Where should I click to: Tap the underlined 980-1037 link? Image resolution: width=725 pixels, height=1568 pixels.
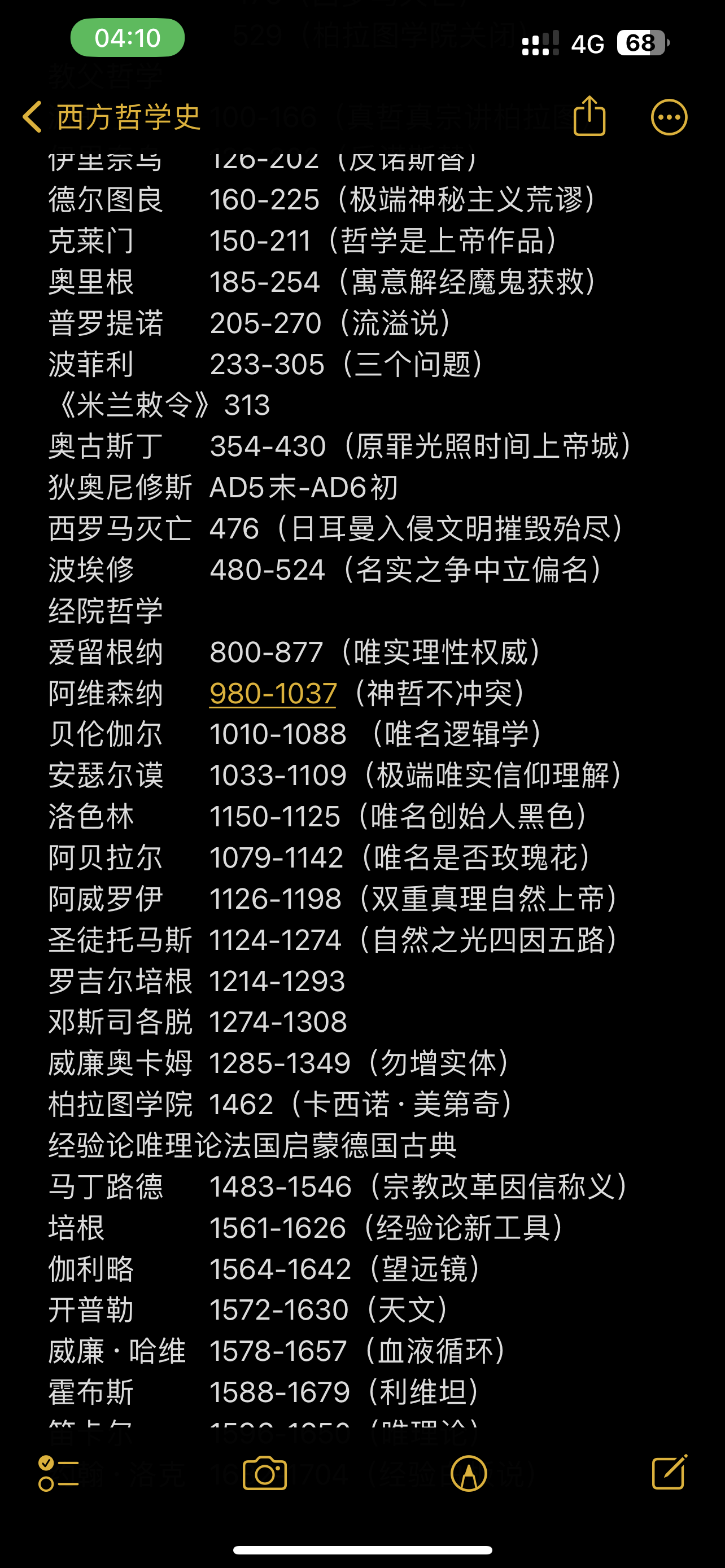click(x=273, y=693)
